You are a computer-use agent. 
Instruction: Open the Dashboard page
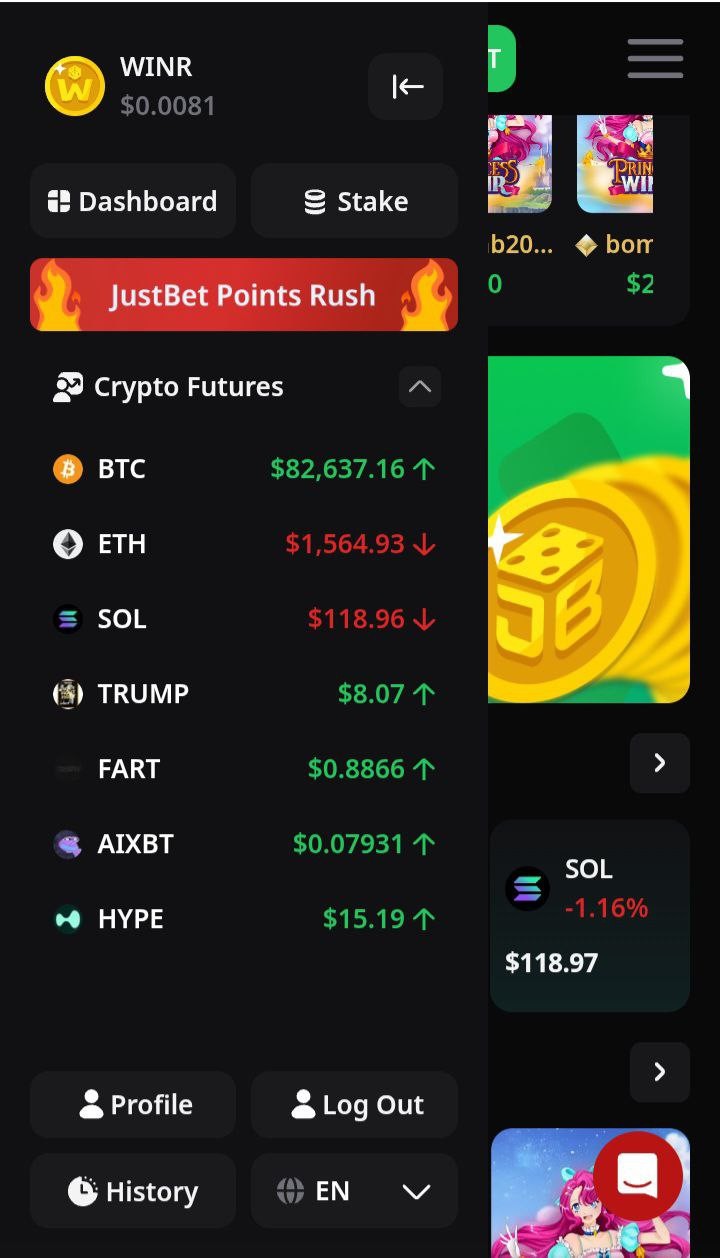tap(133, 201)
